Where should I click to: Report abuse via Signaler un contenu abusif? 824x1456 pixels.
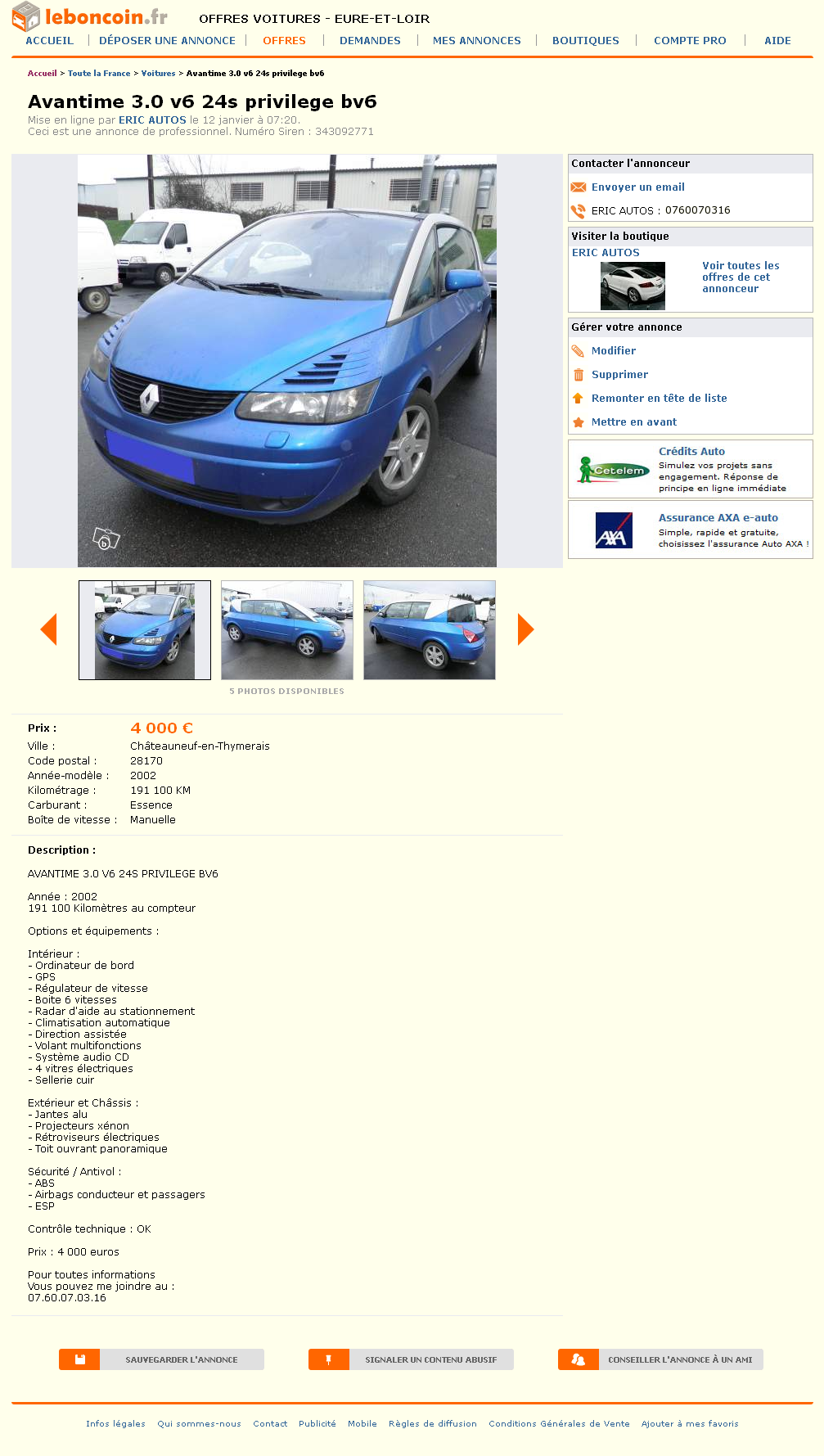(x=412, y=1359)
